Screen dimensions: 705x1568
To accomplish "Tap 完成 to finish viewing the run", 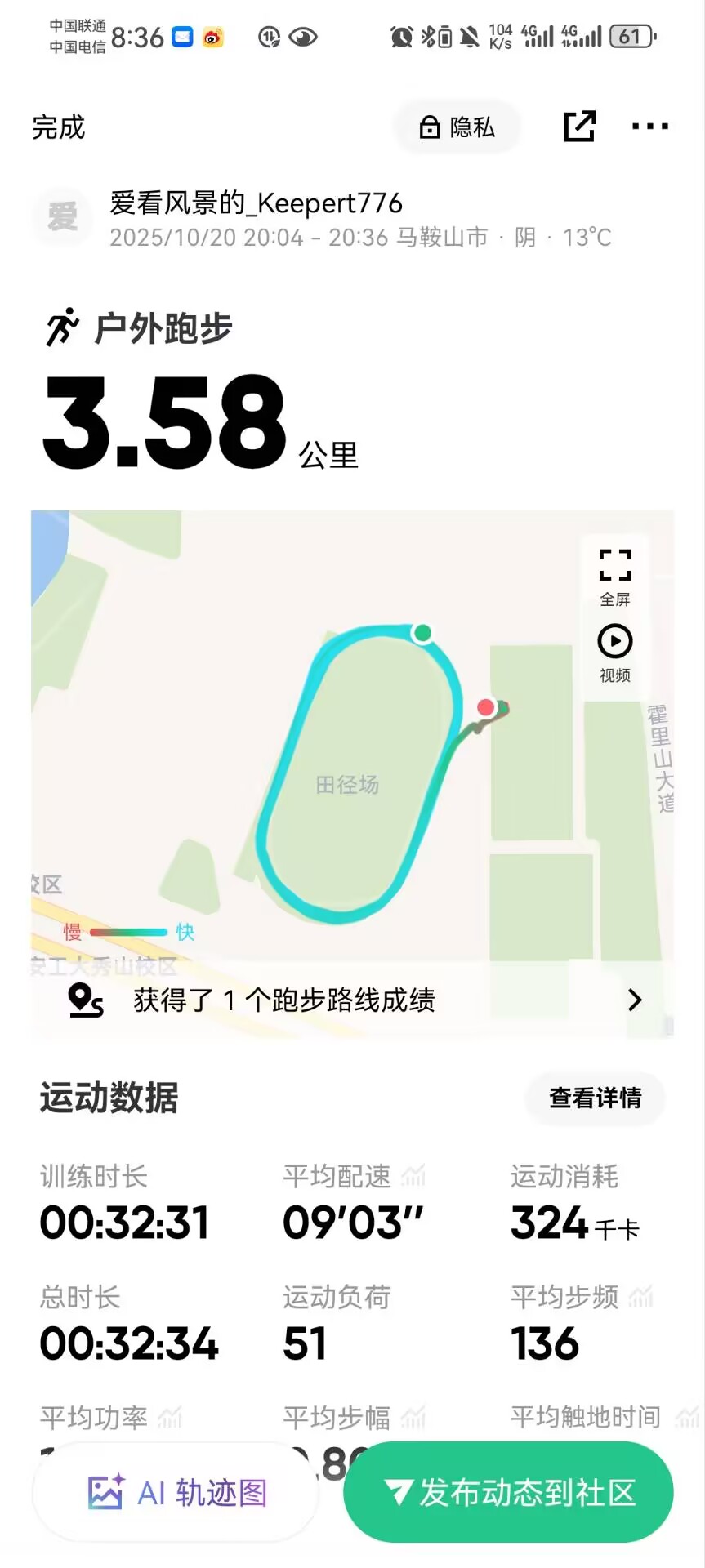I will click(58, 127).
